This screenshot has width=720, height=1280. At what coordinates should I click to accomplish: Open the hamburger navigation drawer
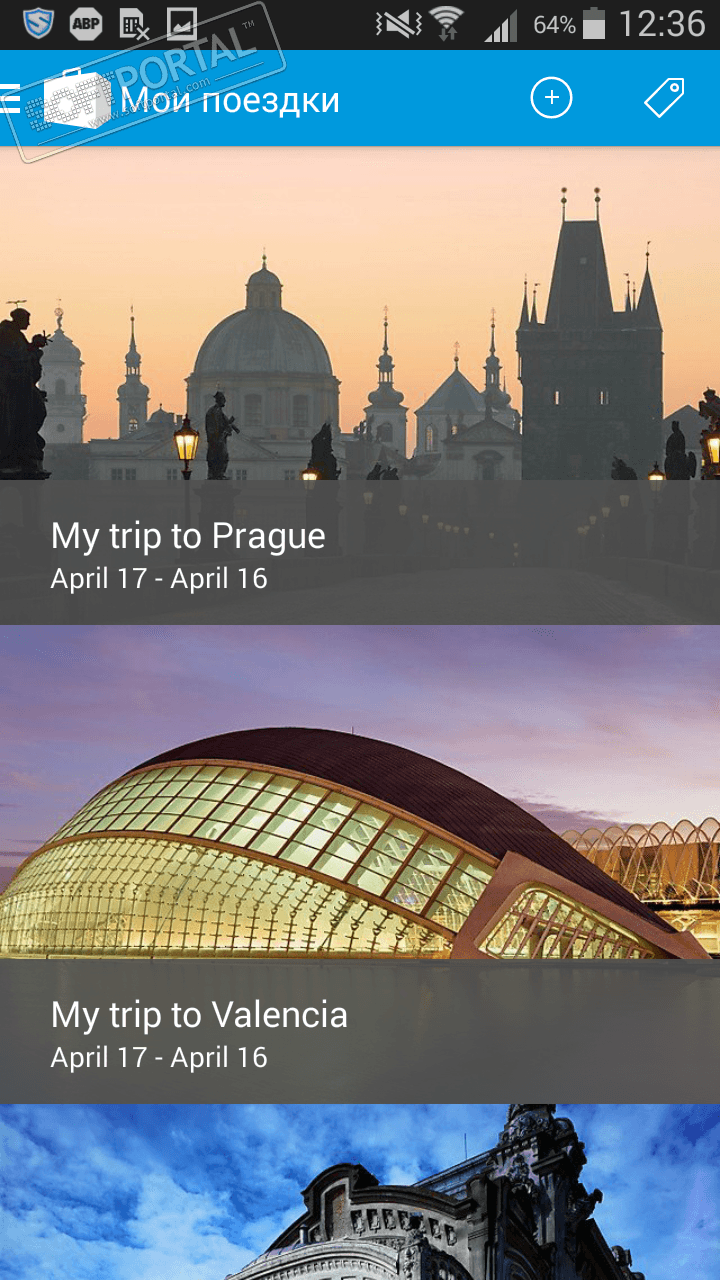[x=12, y=99]
